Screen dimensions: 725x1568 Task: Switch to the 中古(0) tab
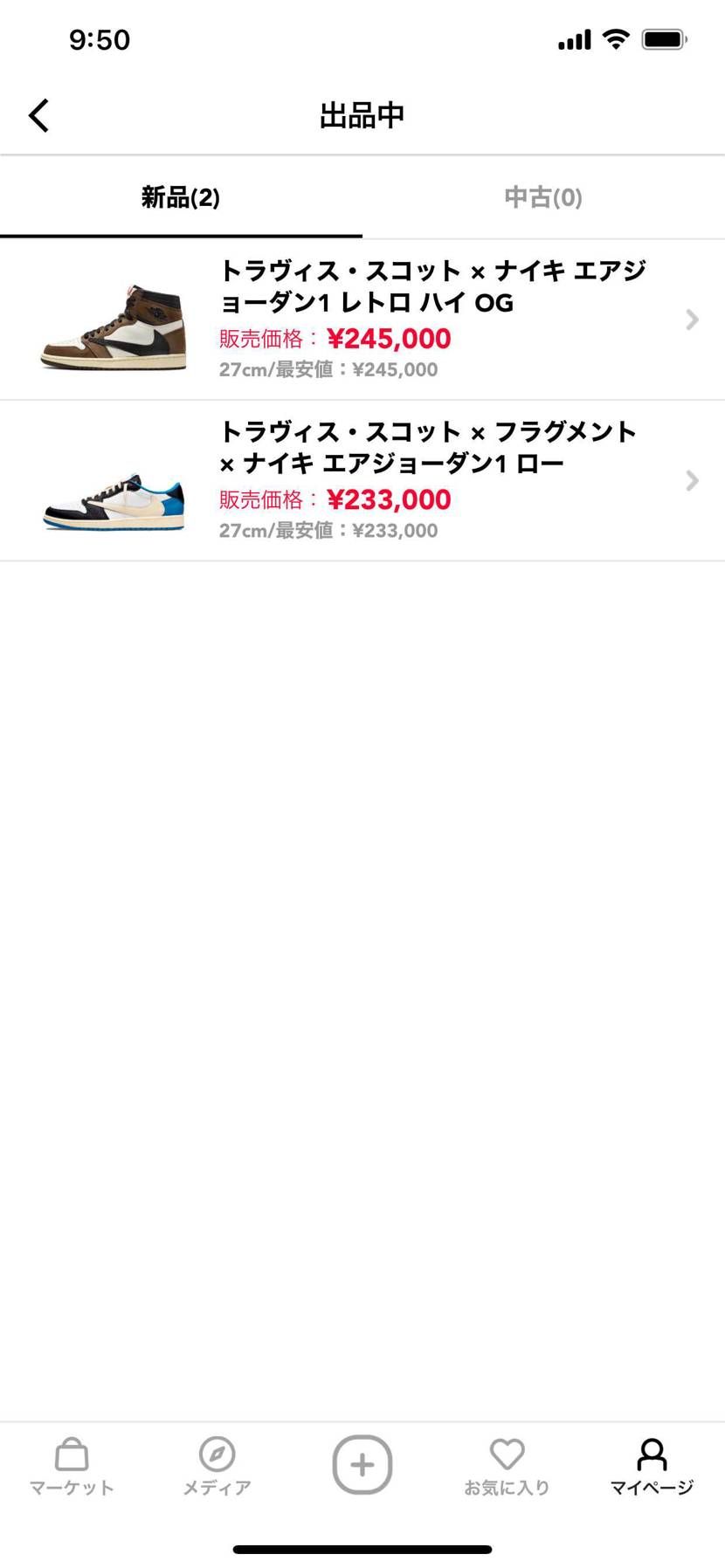542,197
